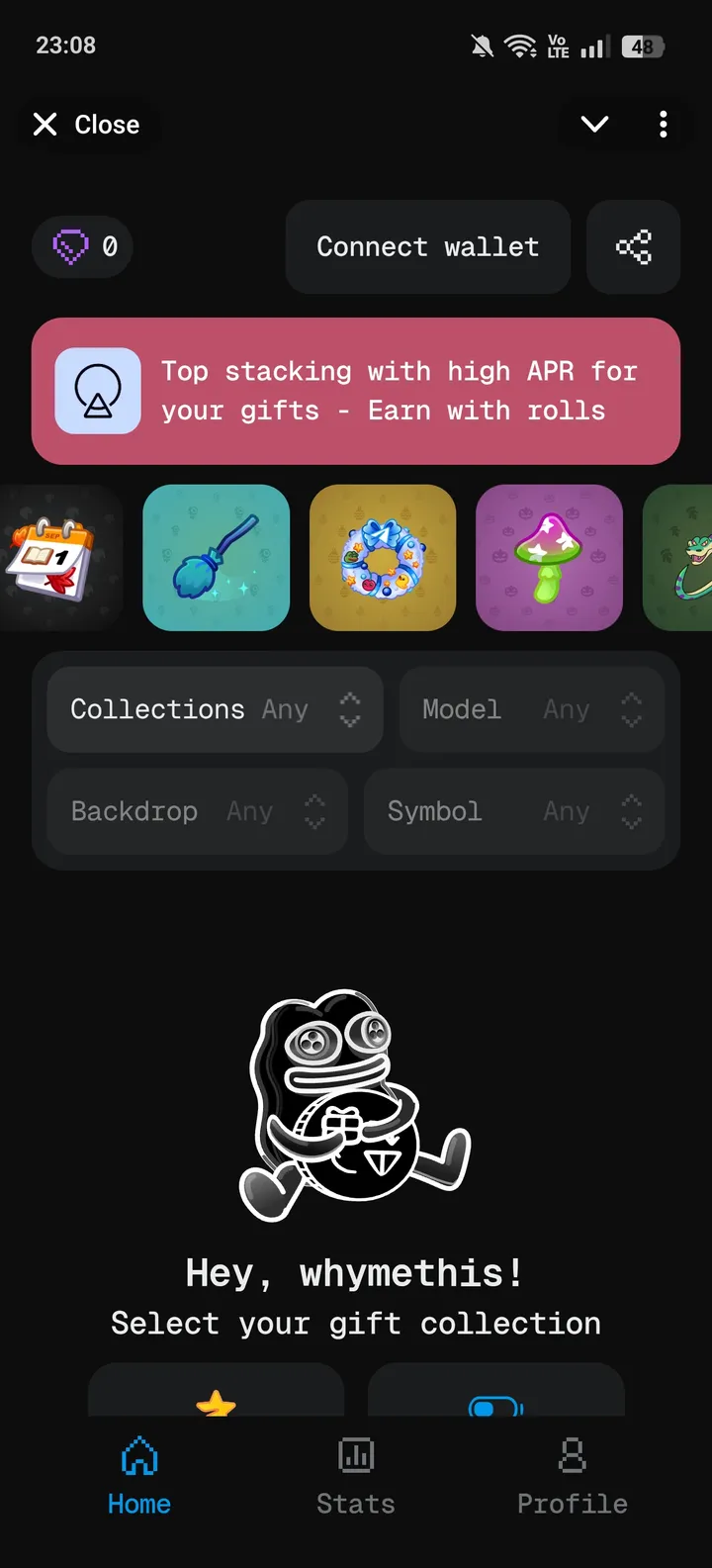Share via the share icon
Image resolution: width=712 pixels, height=1568 pixels.
(x=633, y=247)
